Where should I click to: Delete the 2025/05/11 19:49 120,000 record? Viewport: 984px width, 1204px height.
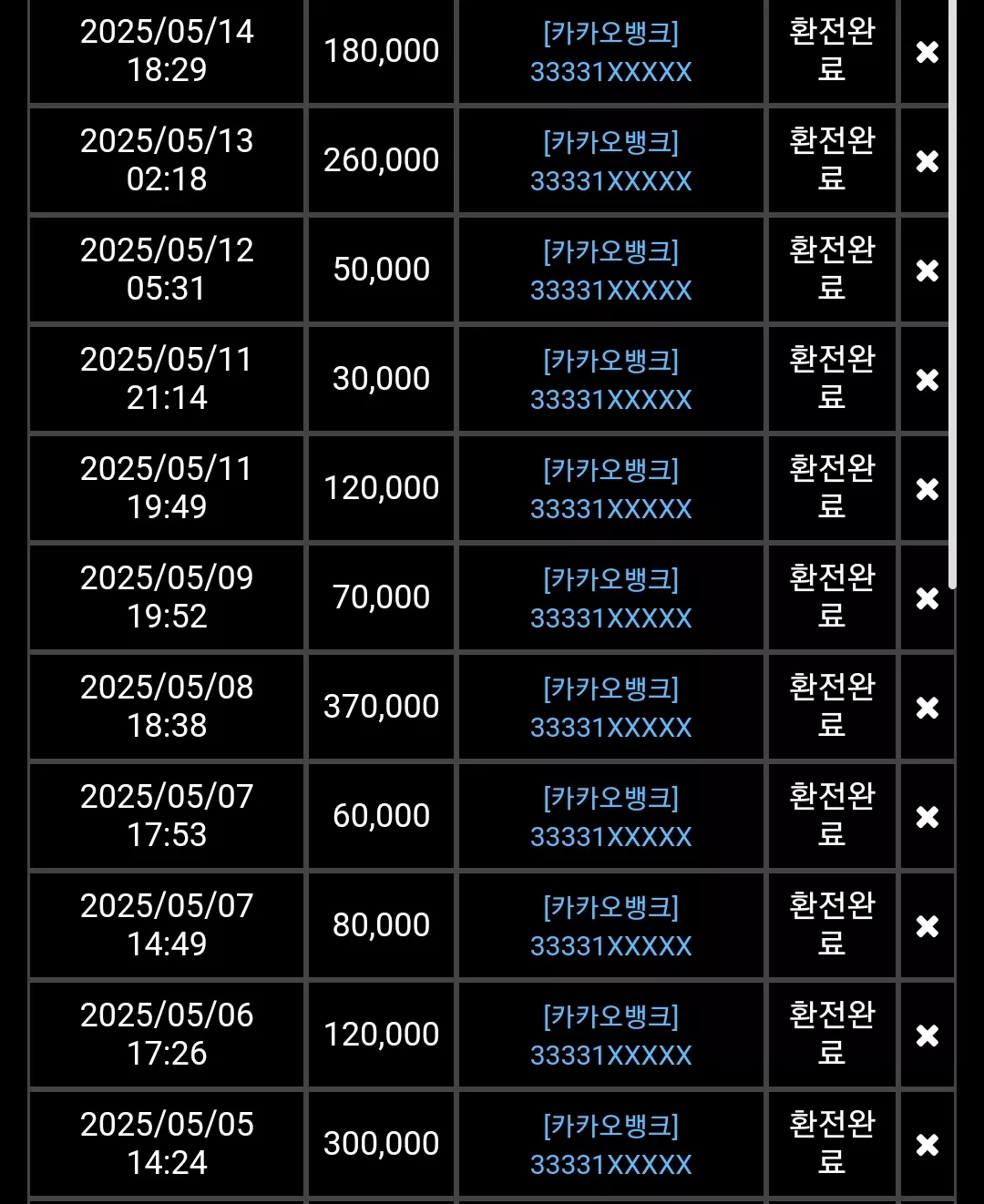[928, 489]
